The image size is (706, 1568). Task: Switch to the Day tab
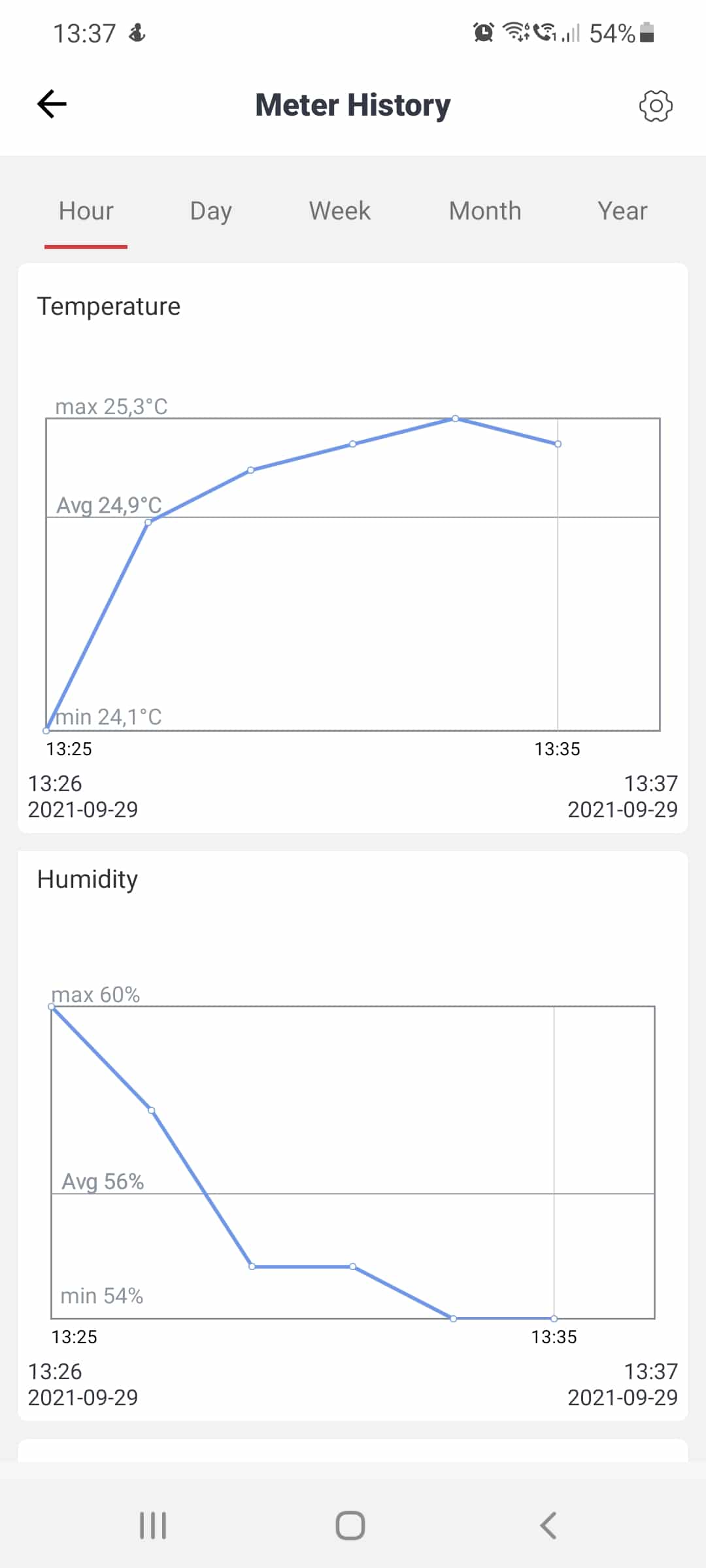pos(210,211)
